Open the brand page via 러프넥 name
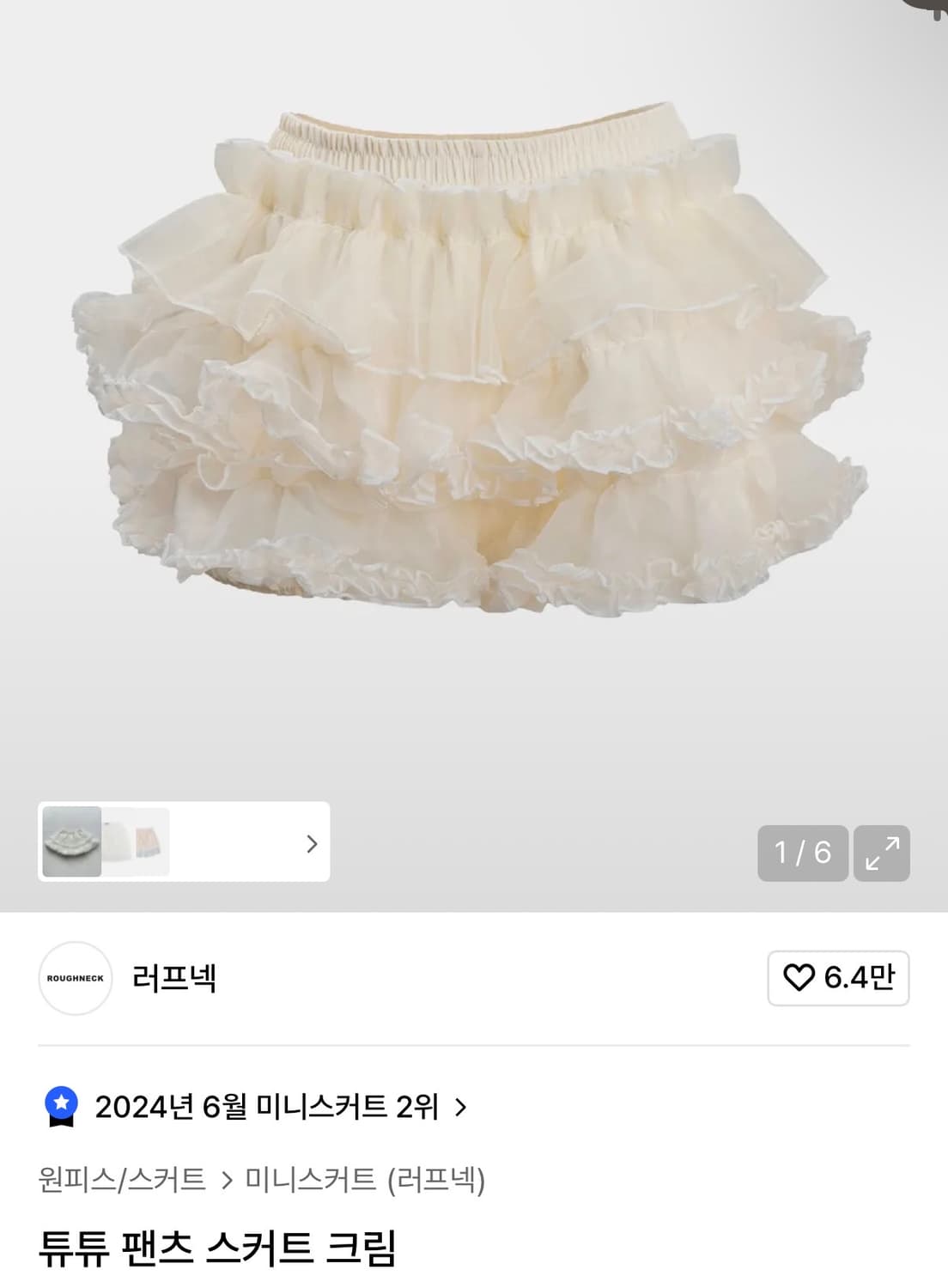This screenshot has width=948, height=1288. [172, 978]
